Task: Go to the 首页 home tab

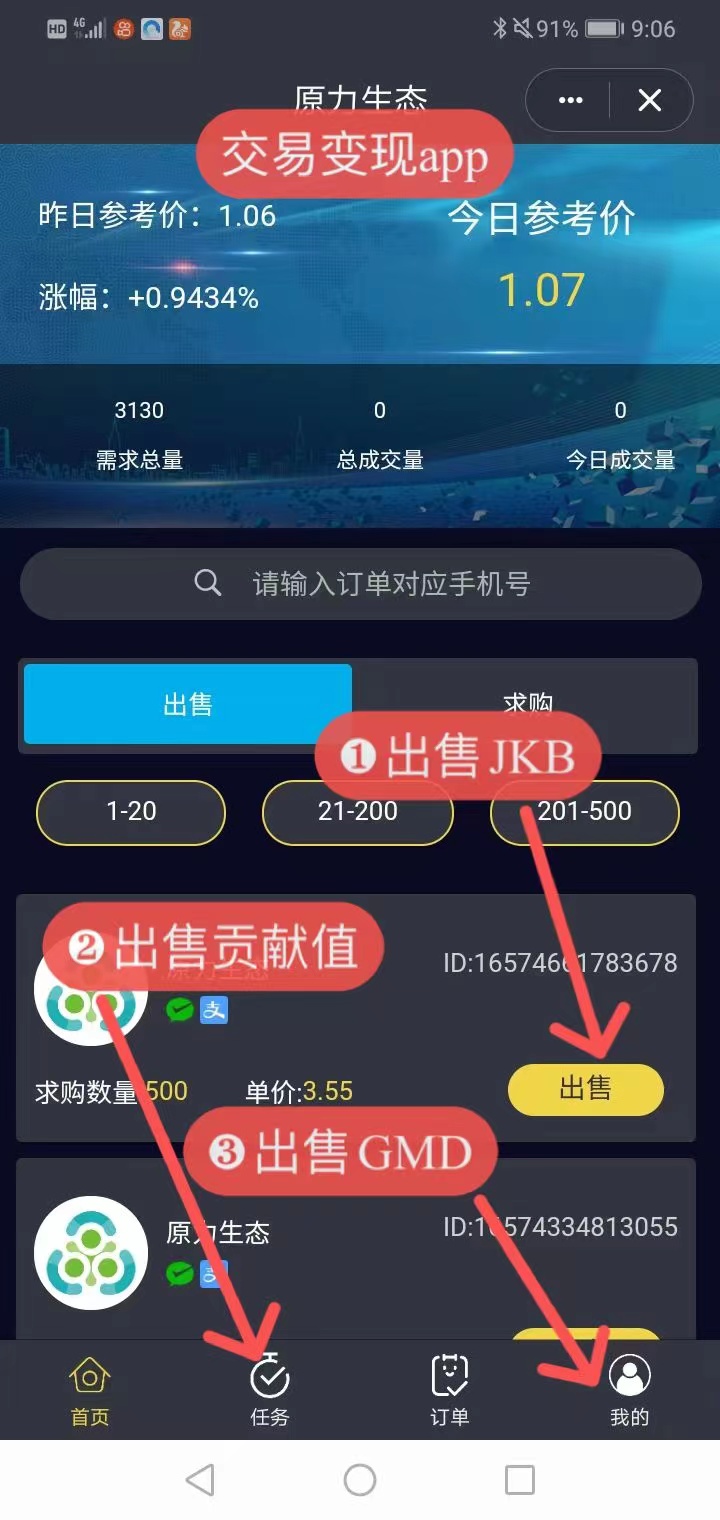Action: 90,1390
